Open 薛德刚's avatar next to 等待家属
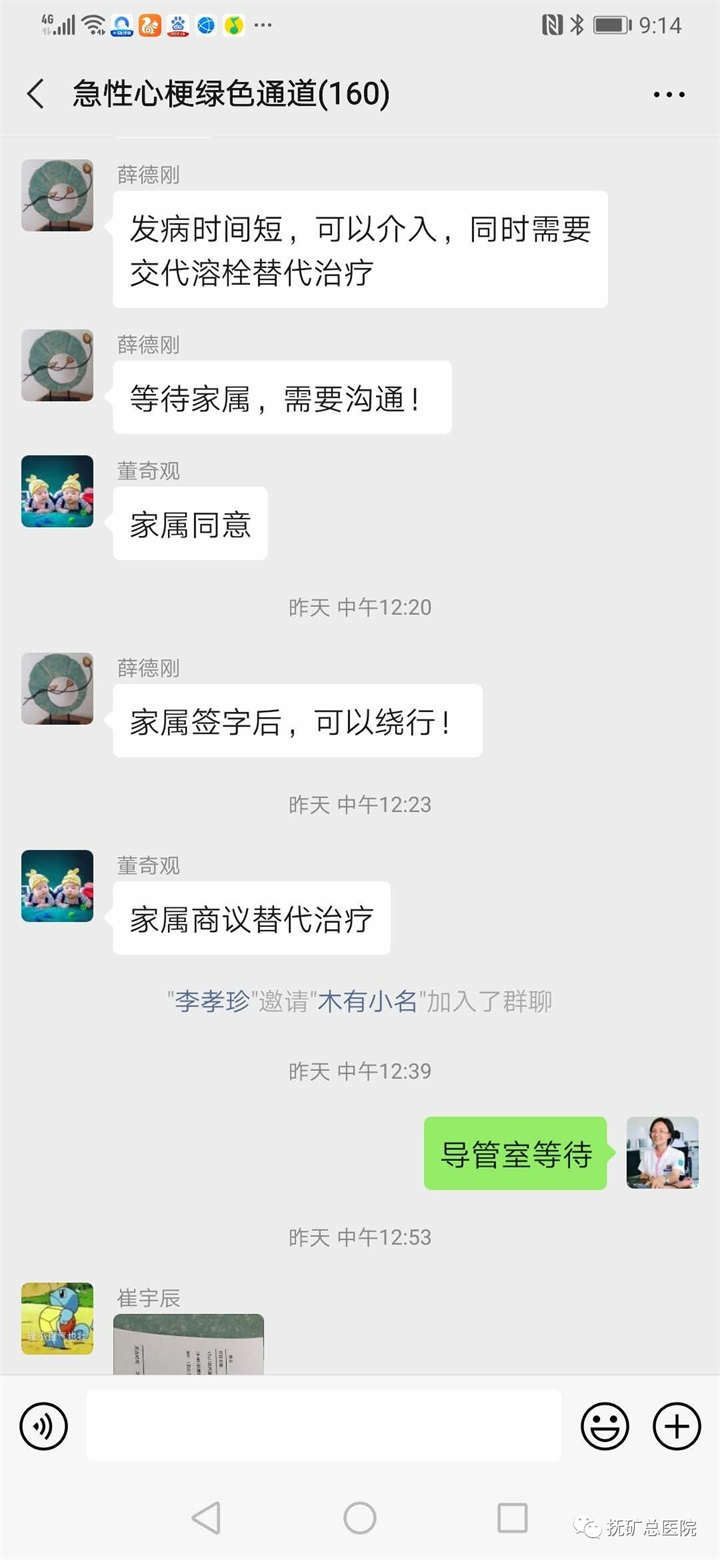This screenshot has height=1560, width=720. pyautogui.click(x=57, y=365)
